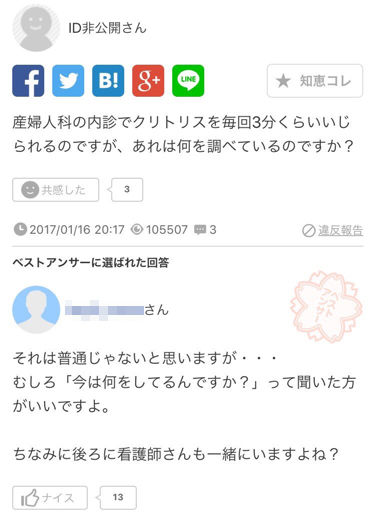This screenshot has height=516, width=375.
Task: Share the question on Facebook
Action: click(x=28, y=81)
